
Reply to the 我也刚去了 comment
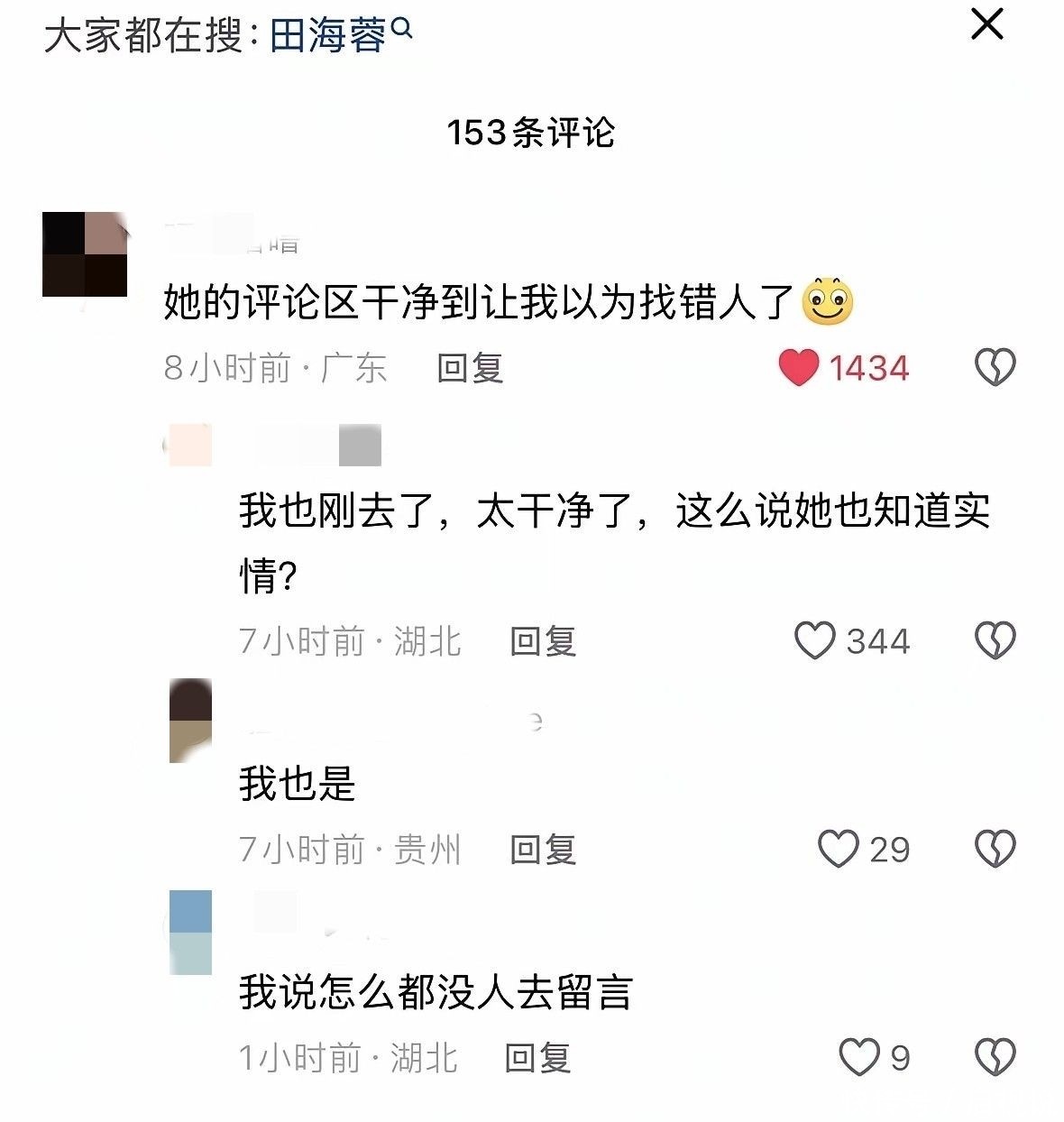542,641
